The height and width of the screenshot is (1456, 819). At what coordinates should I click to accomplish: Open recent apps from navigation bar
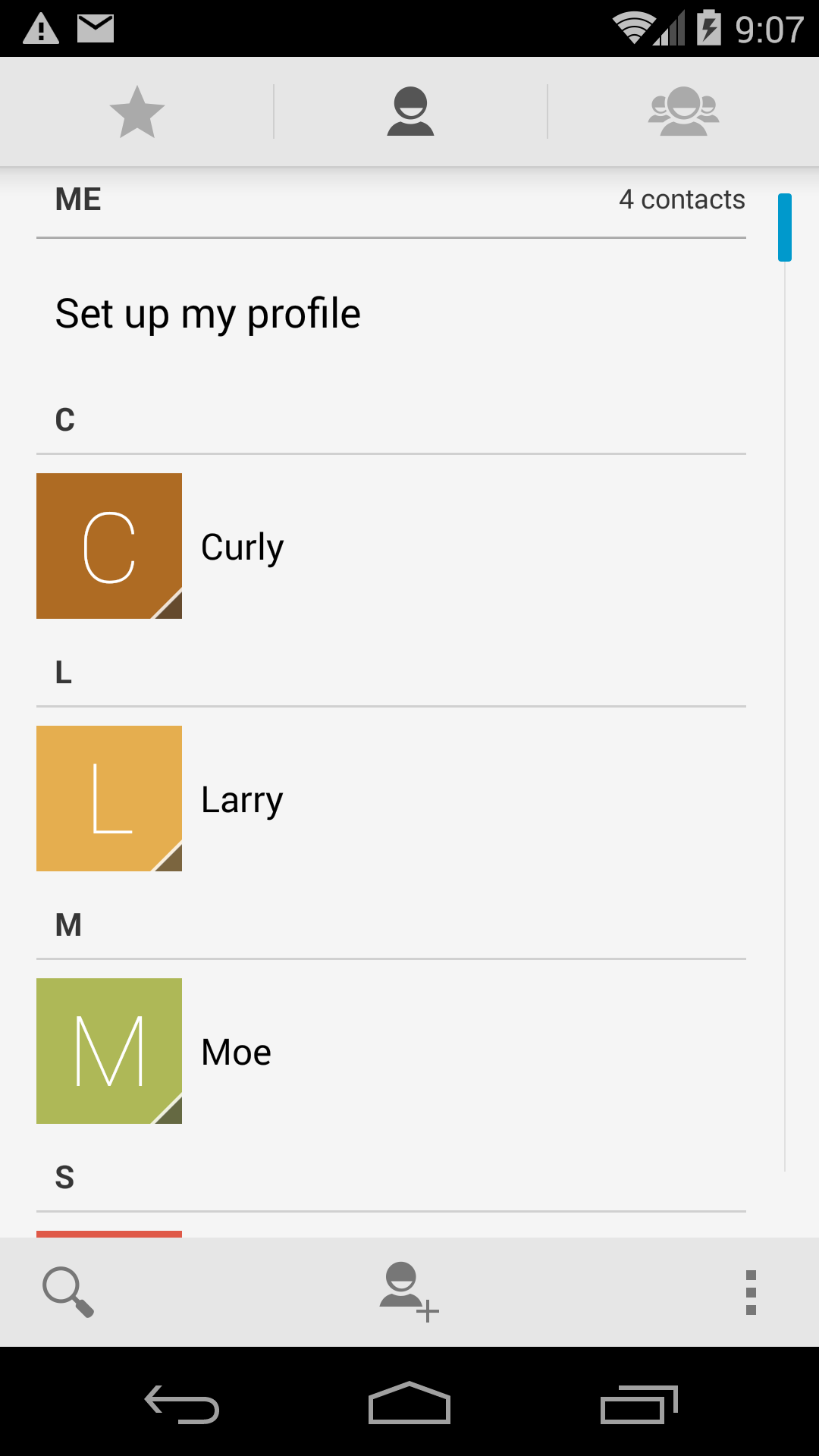tap(639, 1404)
